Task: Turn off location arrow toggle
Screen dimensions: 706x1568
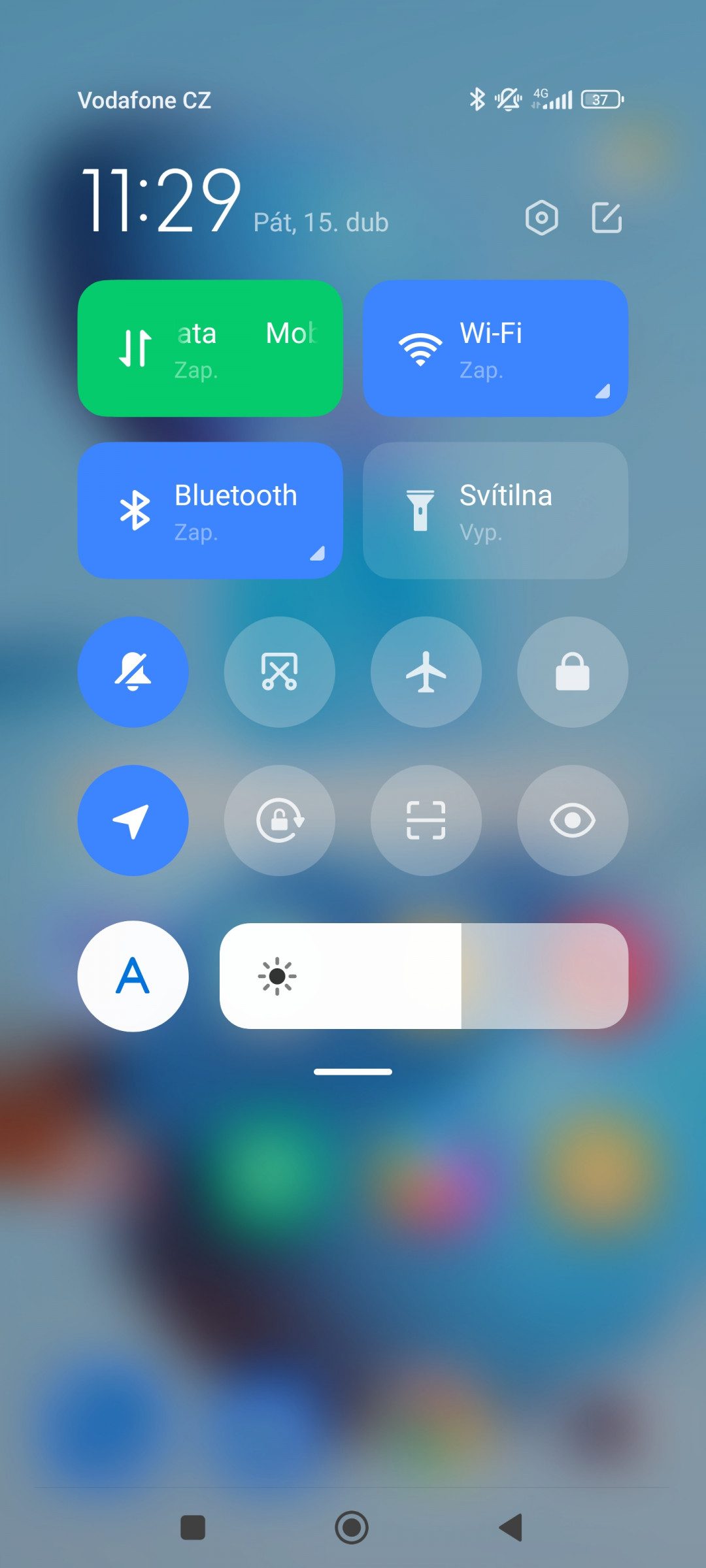Action: tap(133, 821)
